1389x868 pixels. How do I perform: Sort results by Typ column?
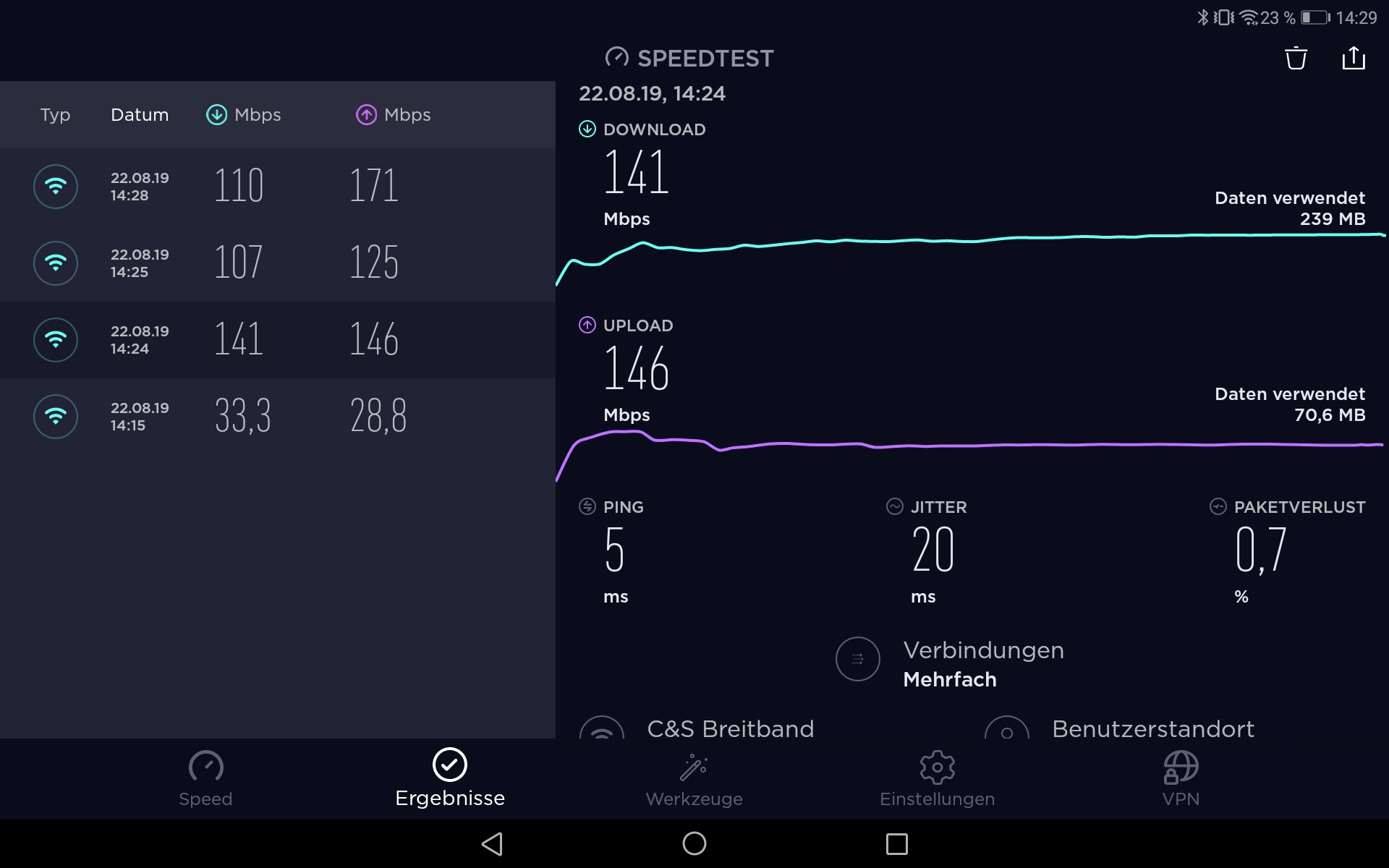(x=55, y=115)
